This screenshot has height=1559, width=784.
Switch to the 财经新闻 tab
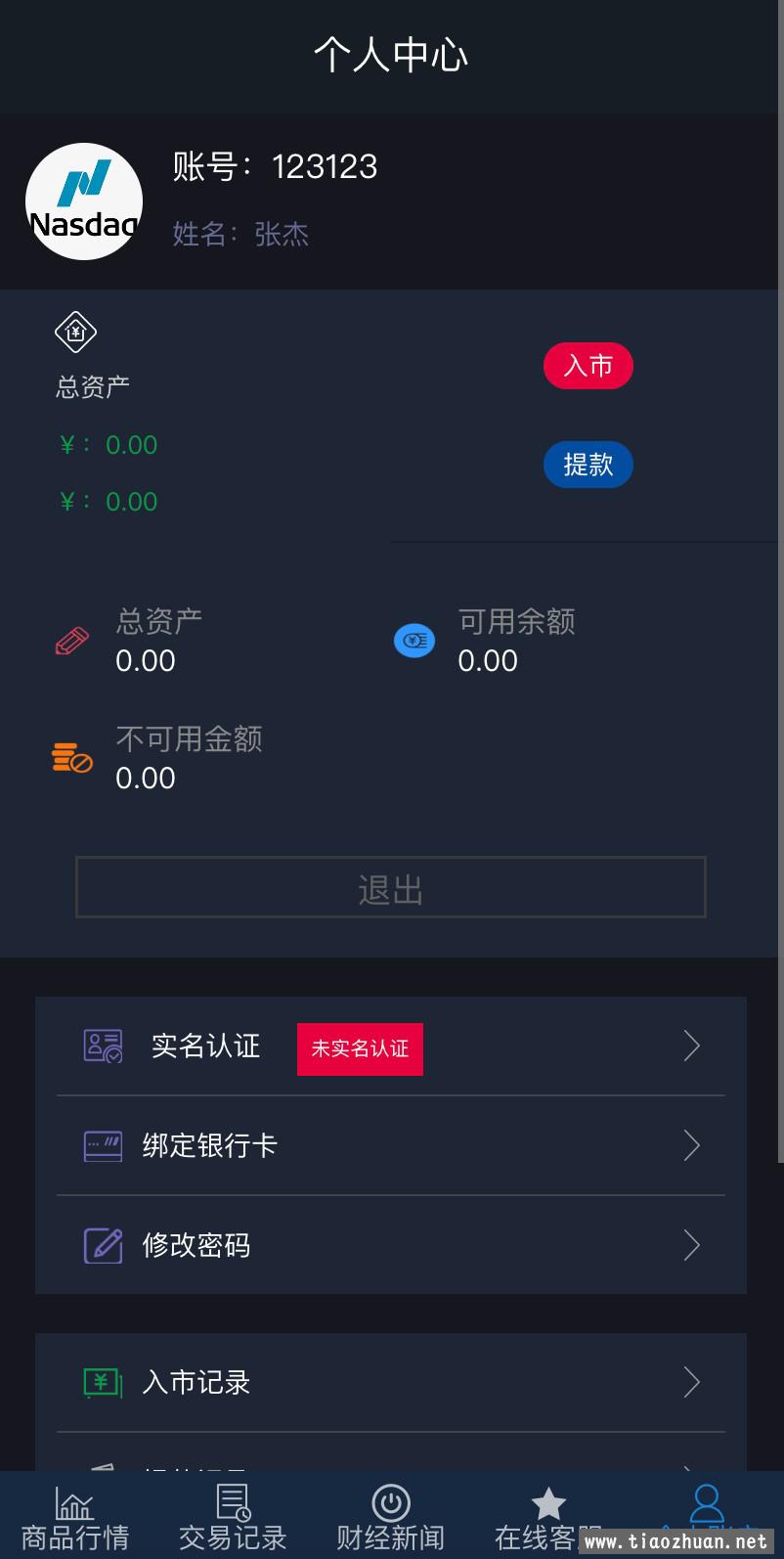pos(390,1518)
